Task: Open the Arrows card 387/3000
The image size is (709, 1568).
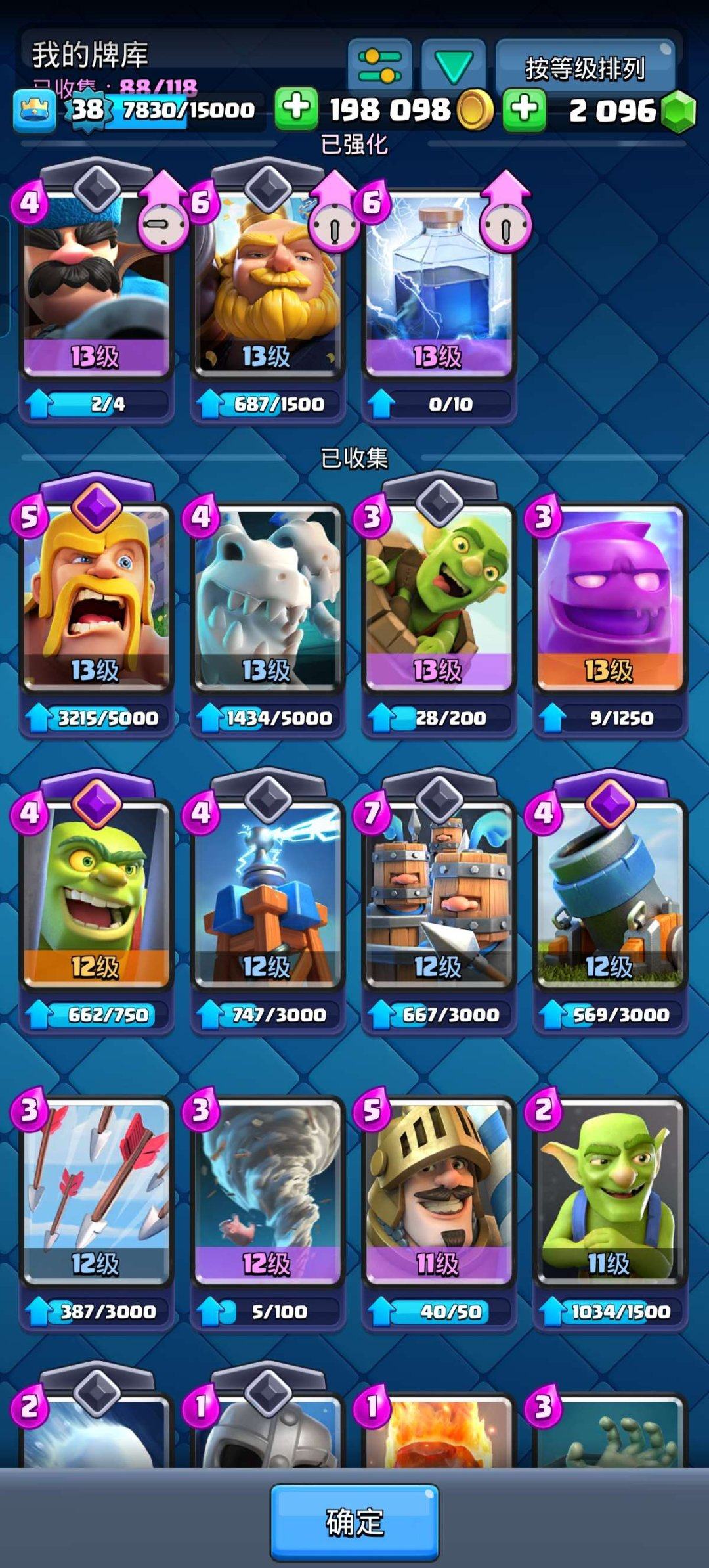Action: (96, 1190)
